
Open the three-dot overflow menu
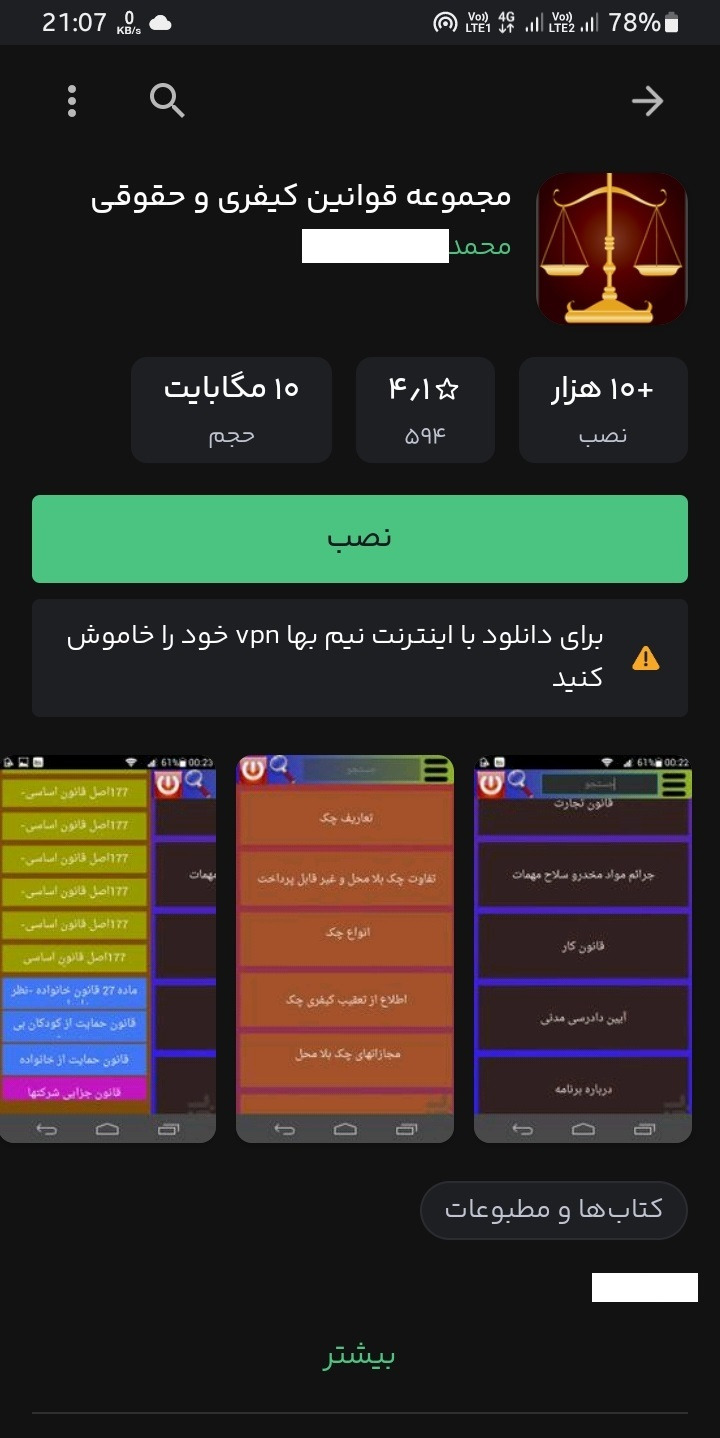tap(72, 101)
